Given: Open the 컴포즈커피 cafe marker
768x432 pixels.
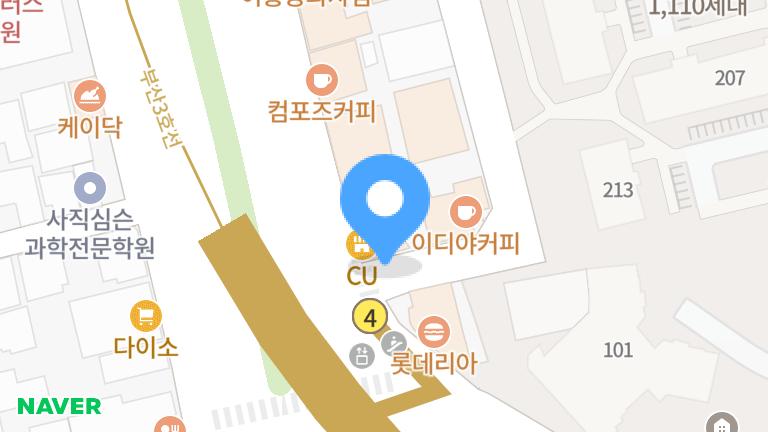Looking at the screenshot, I should (322, 78).
